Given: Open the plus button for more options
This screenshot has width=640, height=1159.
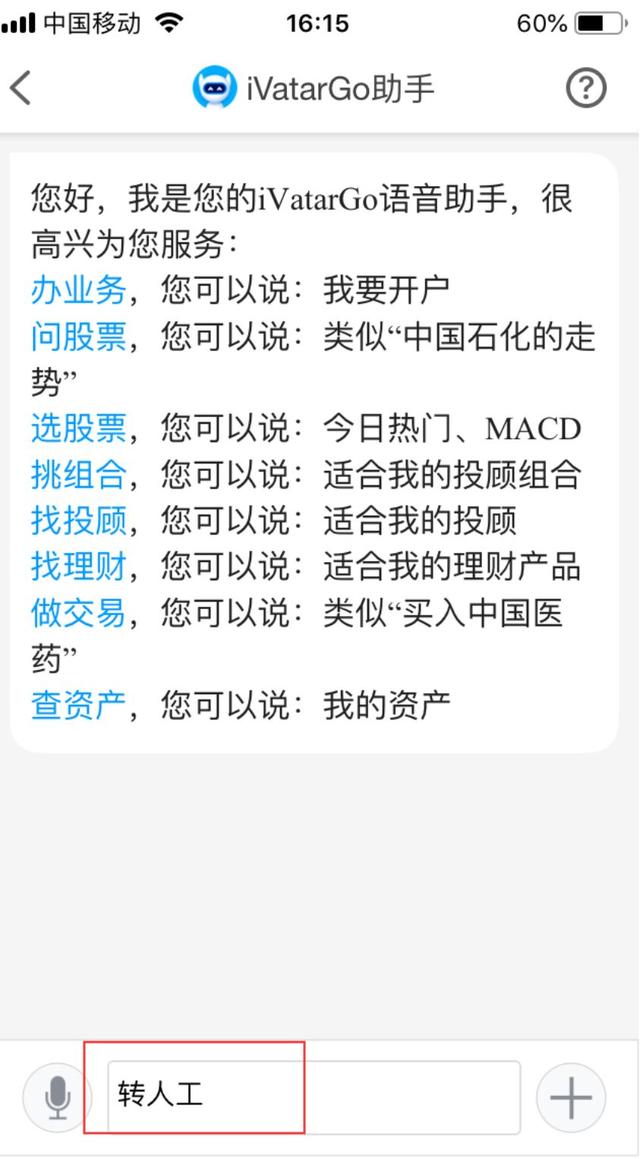Looking at the screenshot, I should [571, 1097].
